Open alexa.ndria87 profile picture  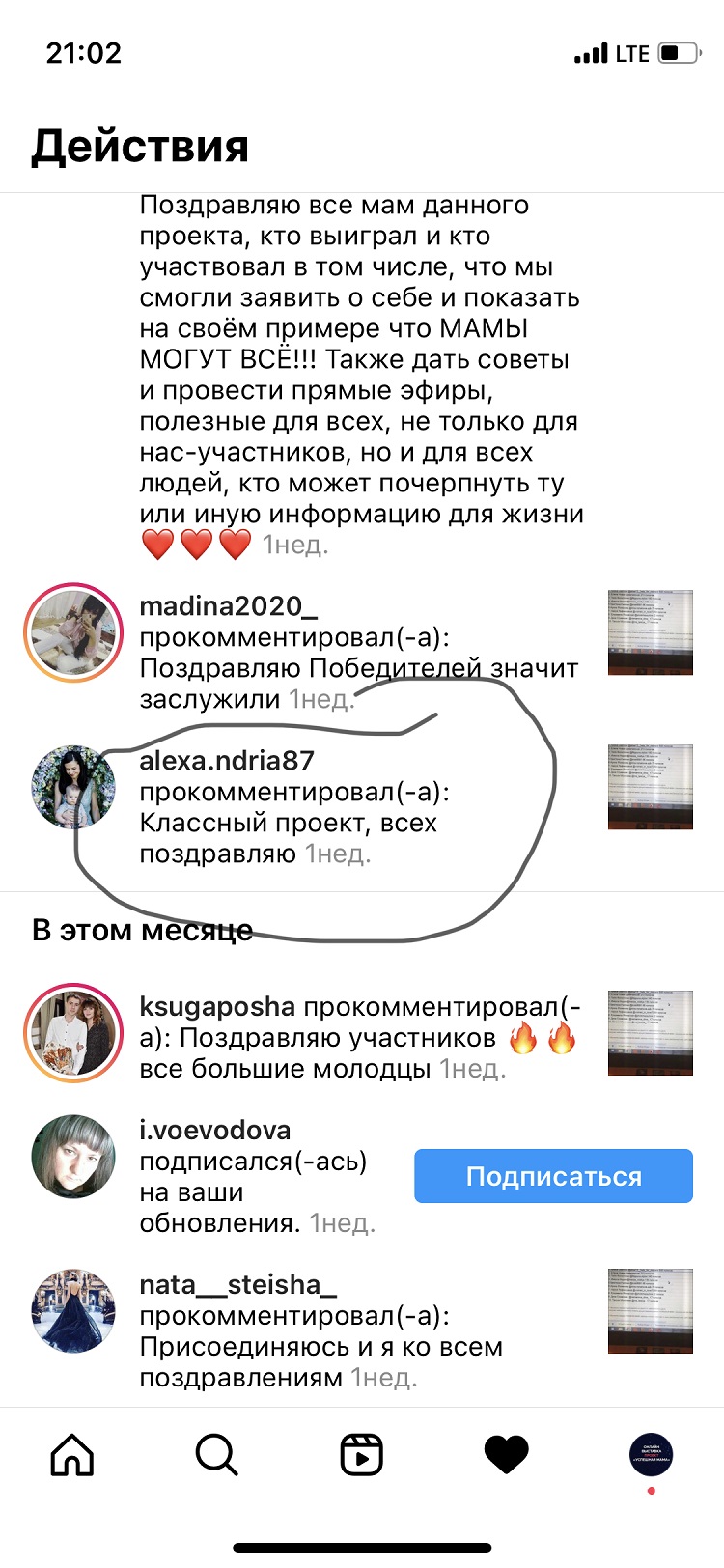pyautogui.click(x=73, y=787)
